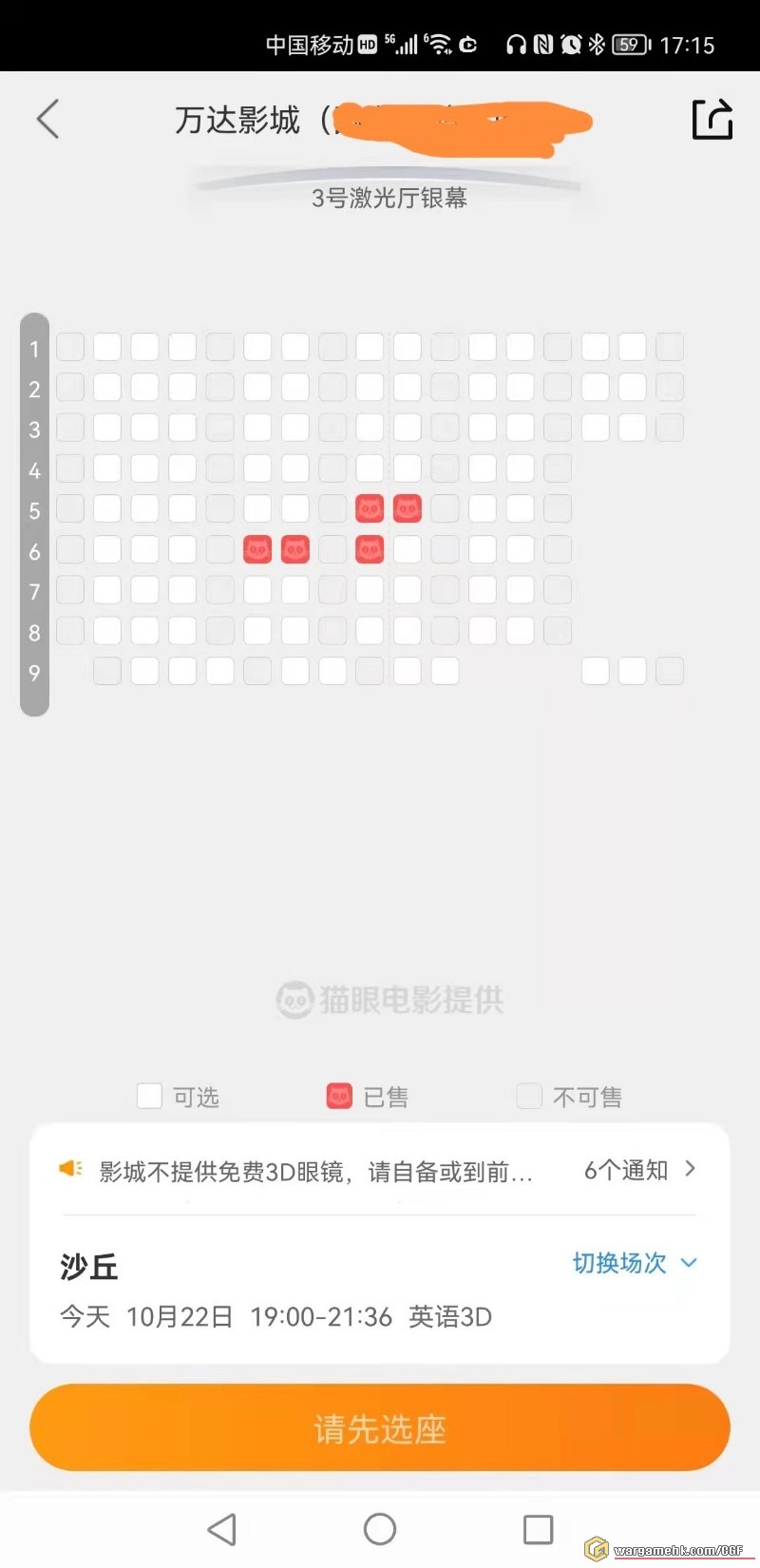This screenshot has width=760, height=1568.
Task: Open the 切换场次 showtime dropdown
Action: (x=635, y=1263)
